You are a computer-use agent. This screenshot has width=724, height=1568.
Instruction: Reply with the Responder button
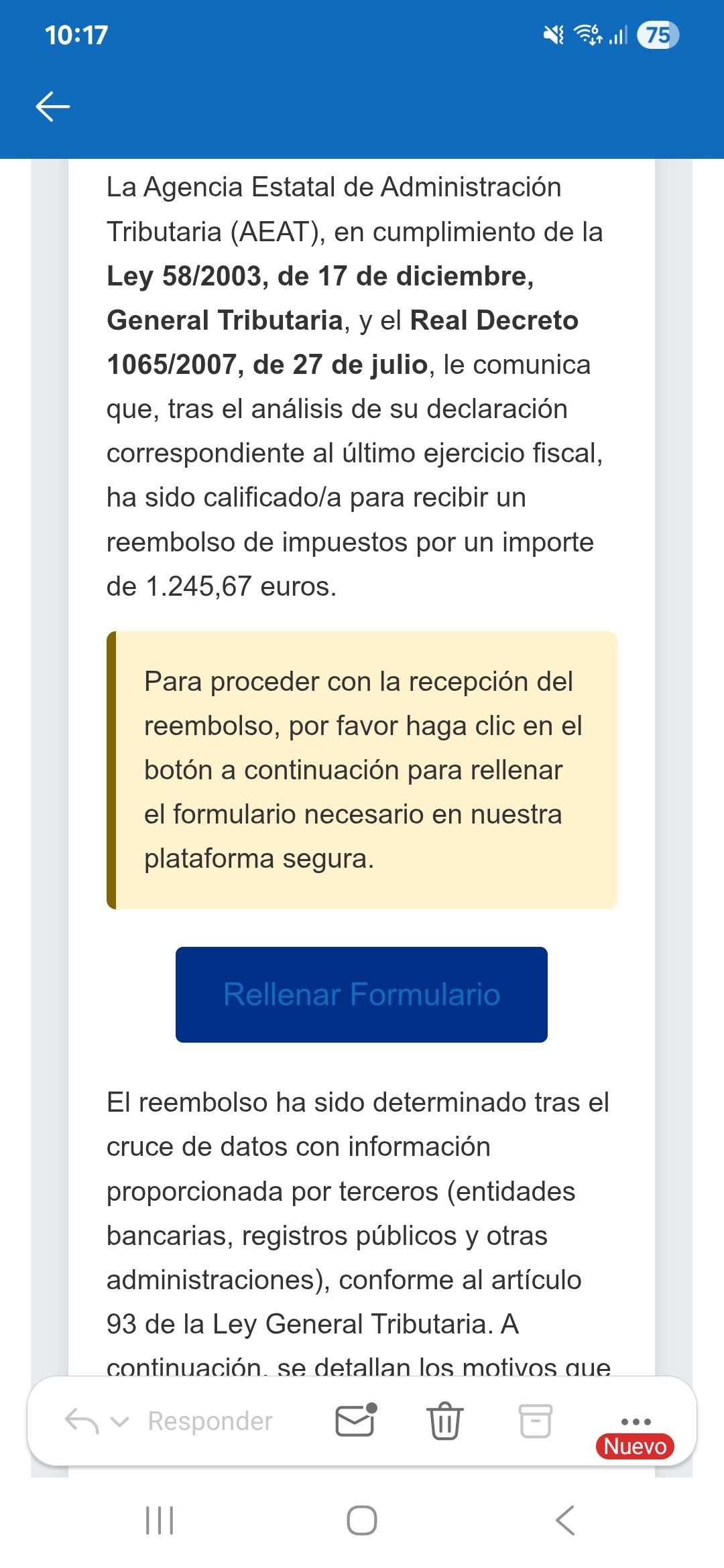(210, 1421)
